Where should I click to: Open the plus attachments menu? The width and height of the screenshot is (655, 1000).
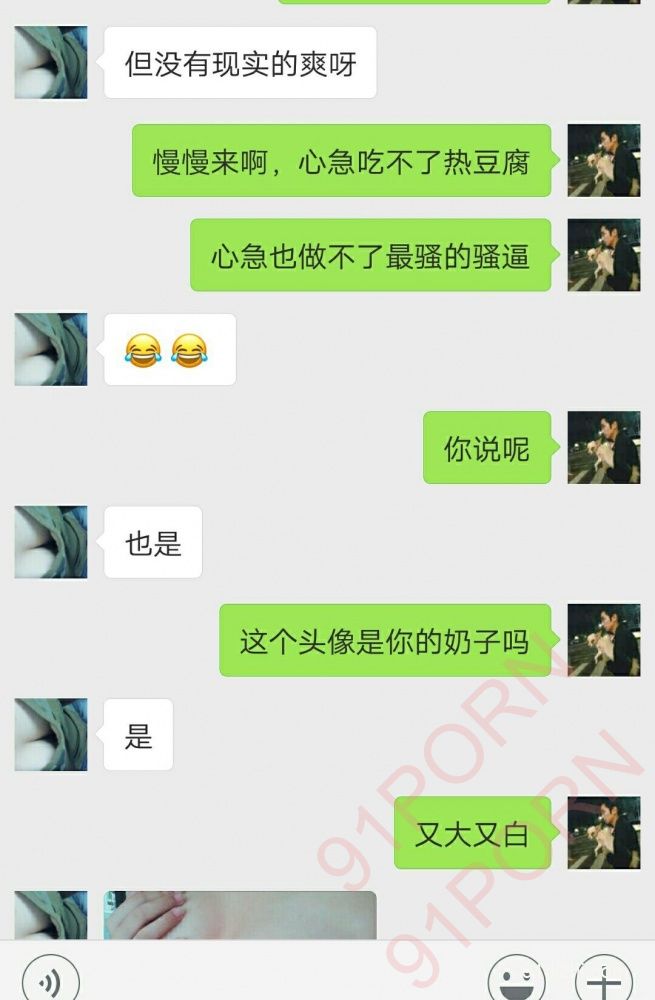pyautogui.click(x=603, y=979)
